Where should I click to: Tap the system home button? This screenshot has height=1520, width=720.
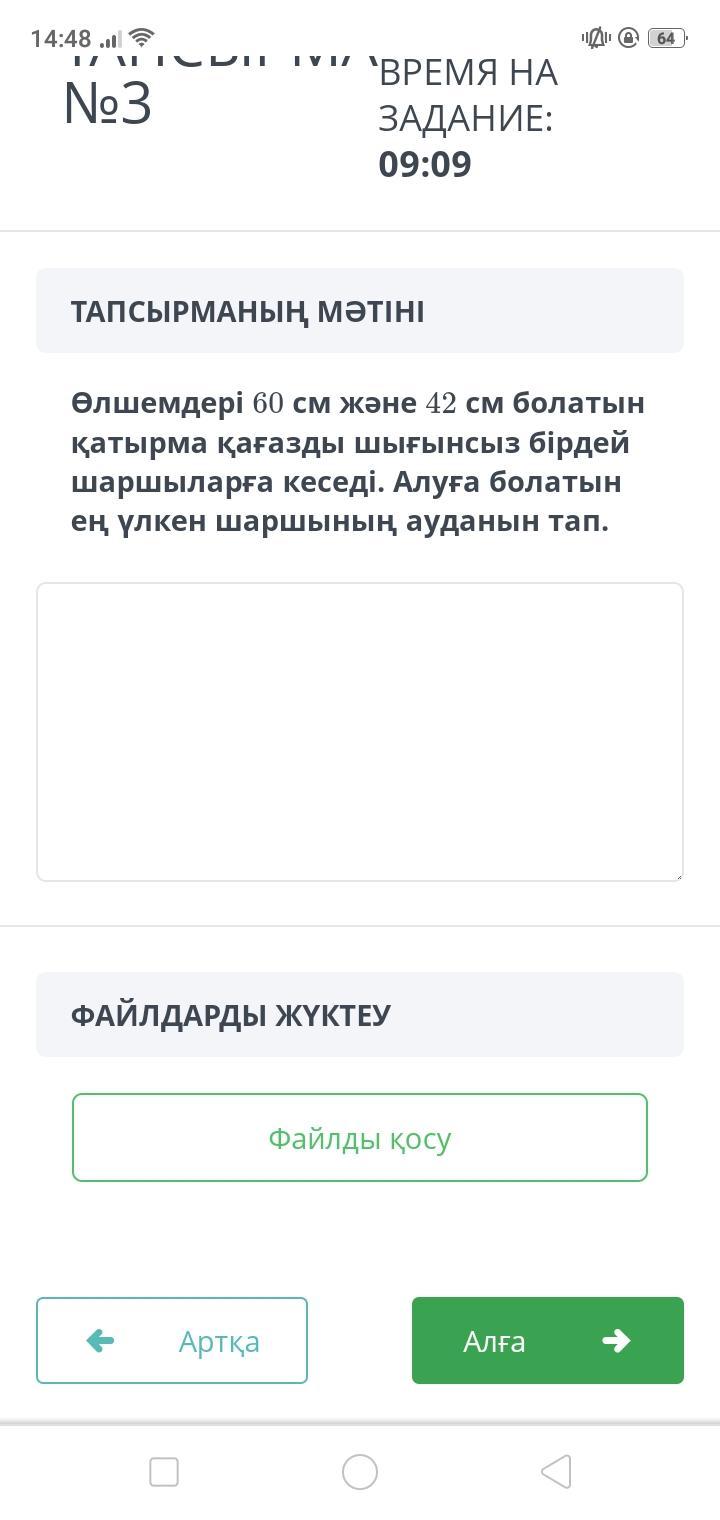pyautogui.click(x=360, y=1472)
